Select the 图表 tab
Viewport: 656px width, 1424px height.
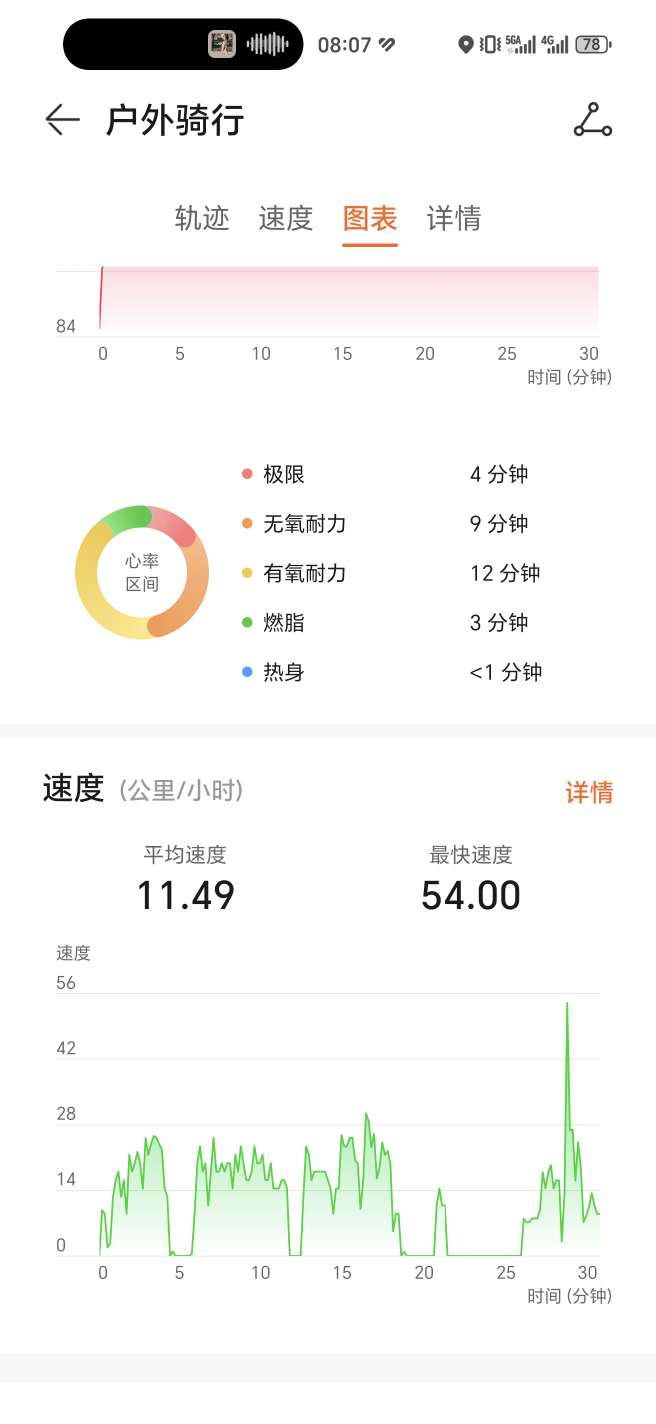370,218
